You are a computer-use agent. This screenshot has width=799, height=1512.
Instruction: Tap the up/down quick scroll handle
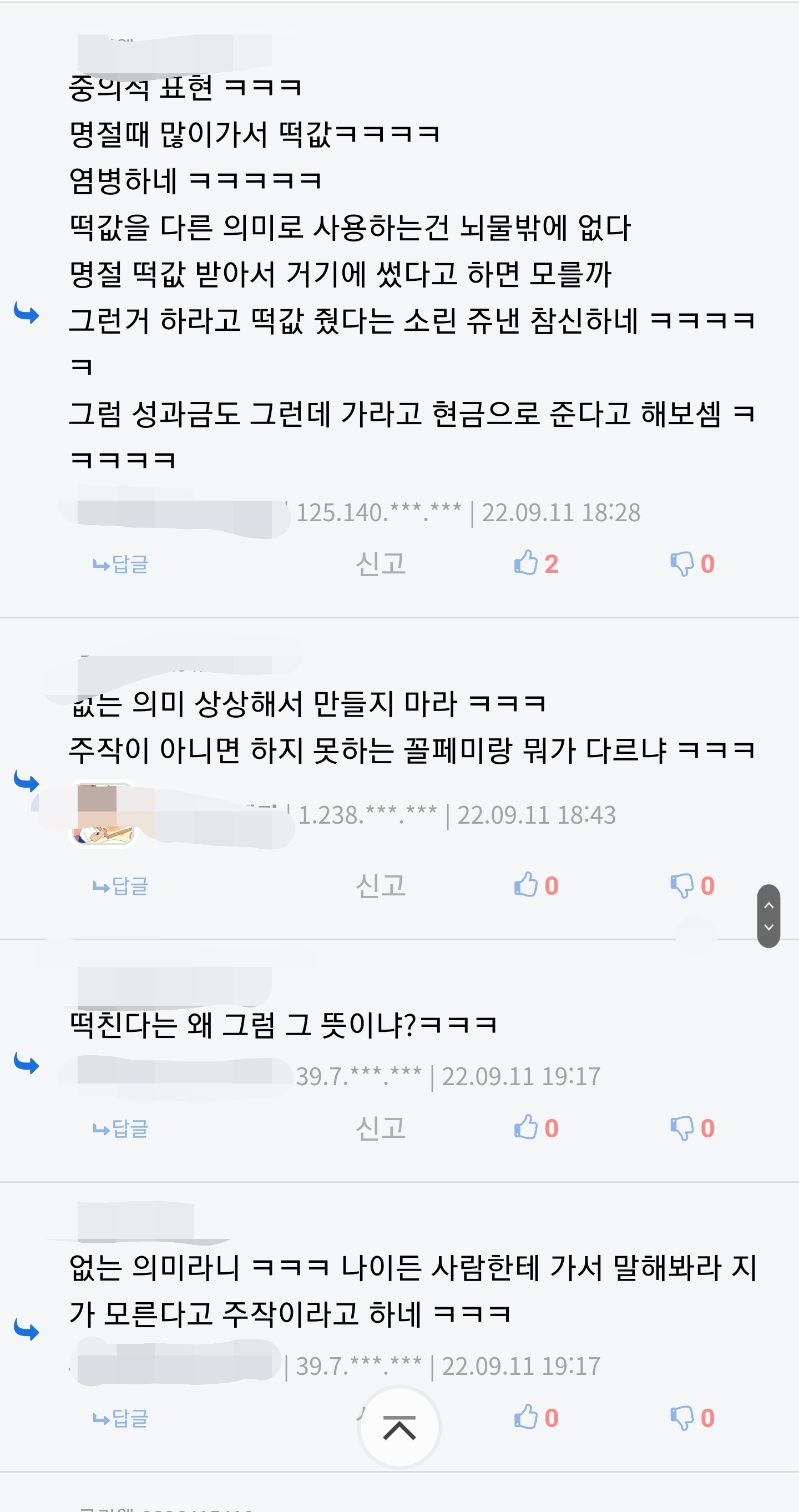click(768, 916)
